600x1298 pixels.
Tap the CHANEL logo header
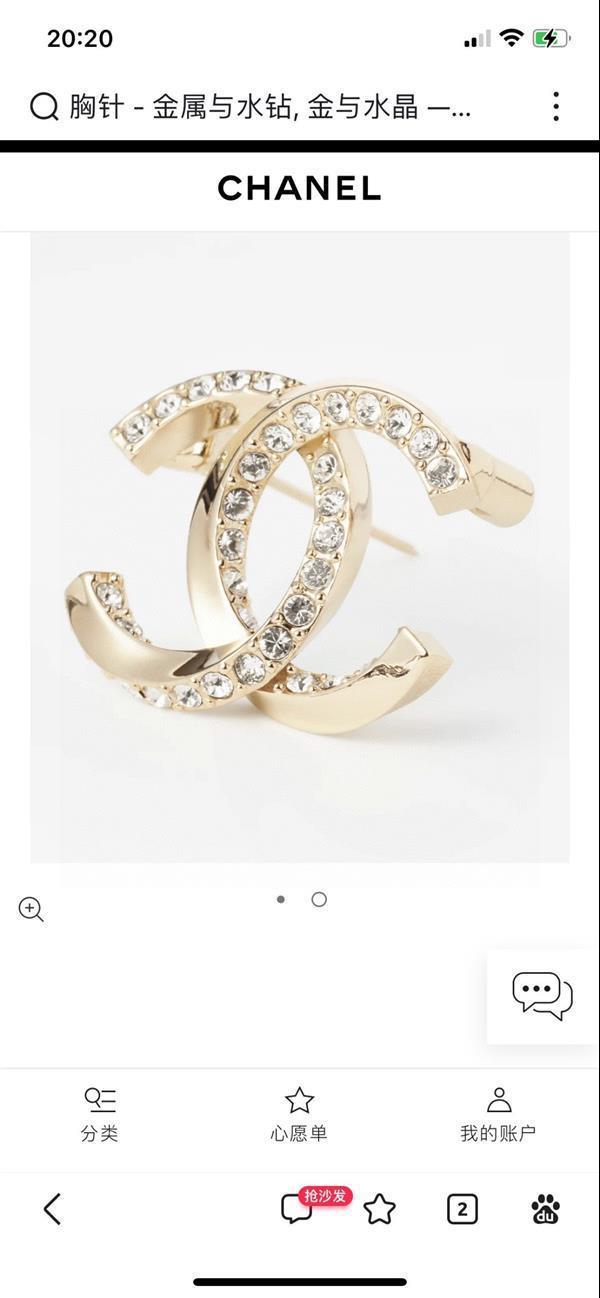coord(299,188)
